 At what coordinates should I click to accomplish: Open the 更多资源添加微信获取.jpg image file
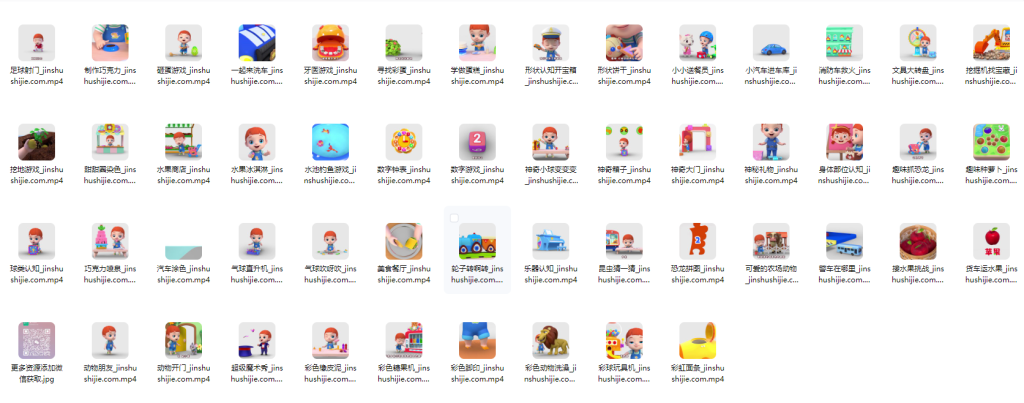pos(37,340)
